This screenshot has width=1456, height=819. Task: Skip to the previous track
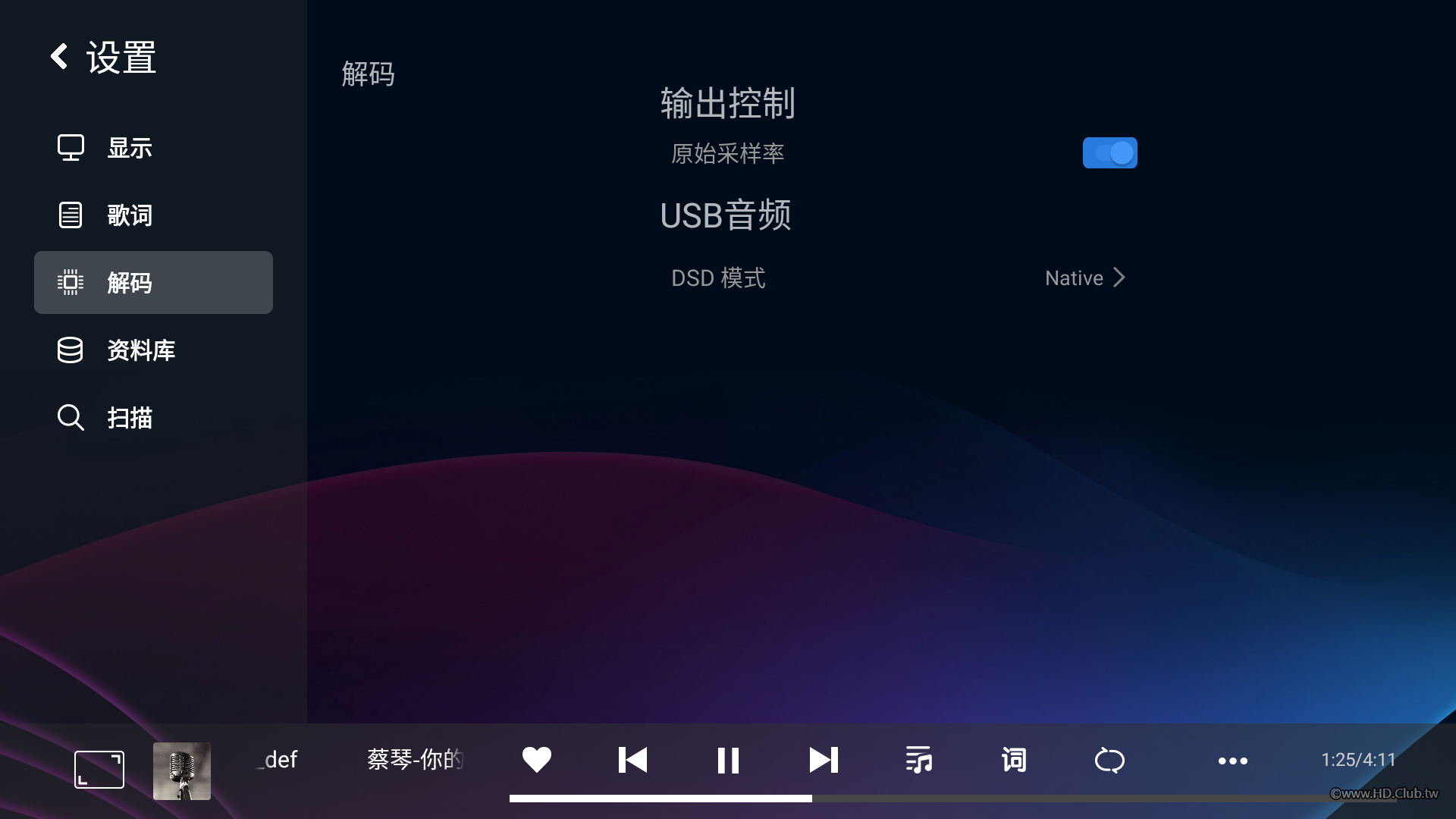(632, 760)
